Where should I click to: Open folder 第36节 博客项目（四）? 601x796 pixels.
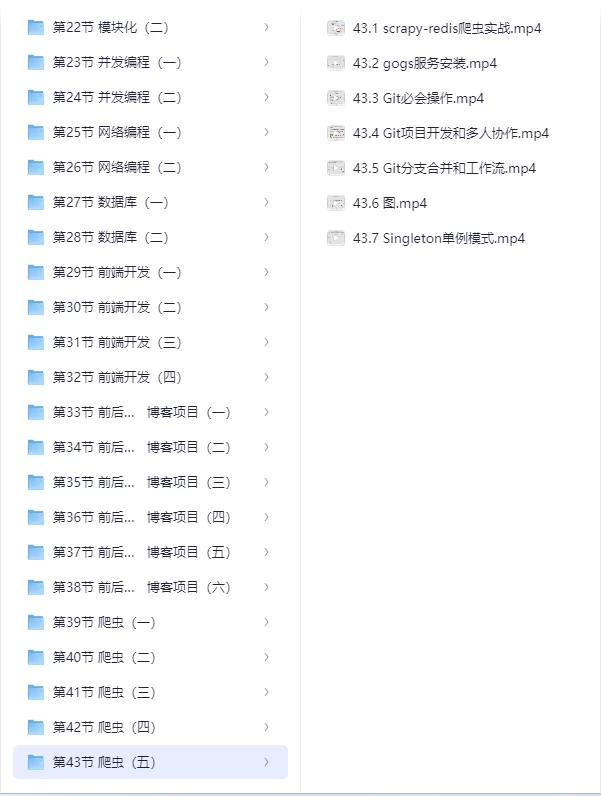click(x=141, y=517)
